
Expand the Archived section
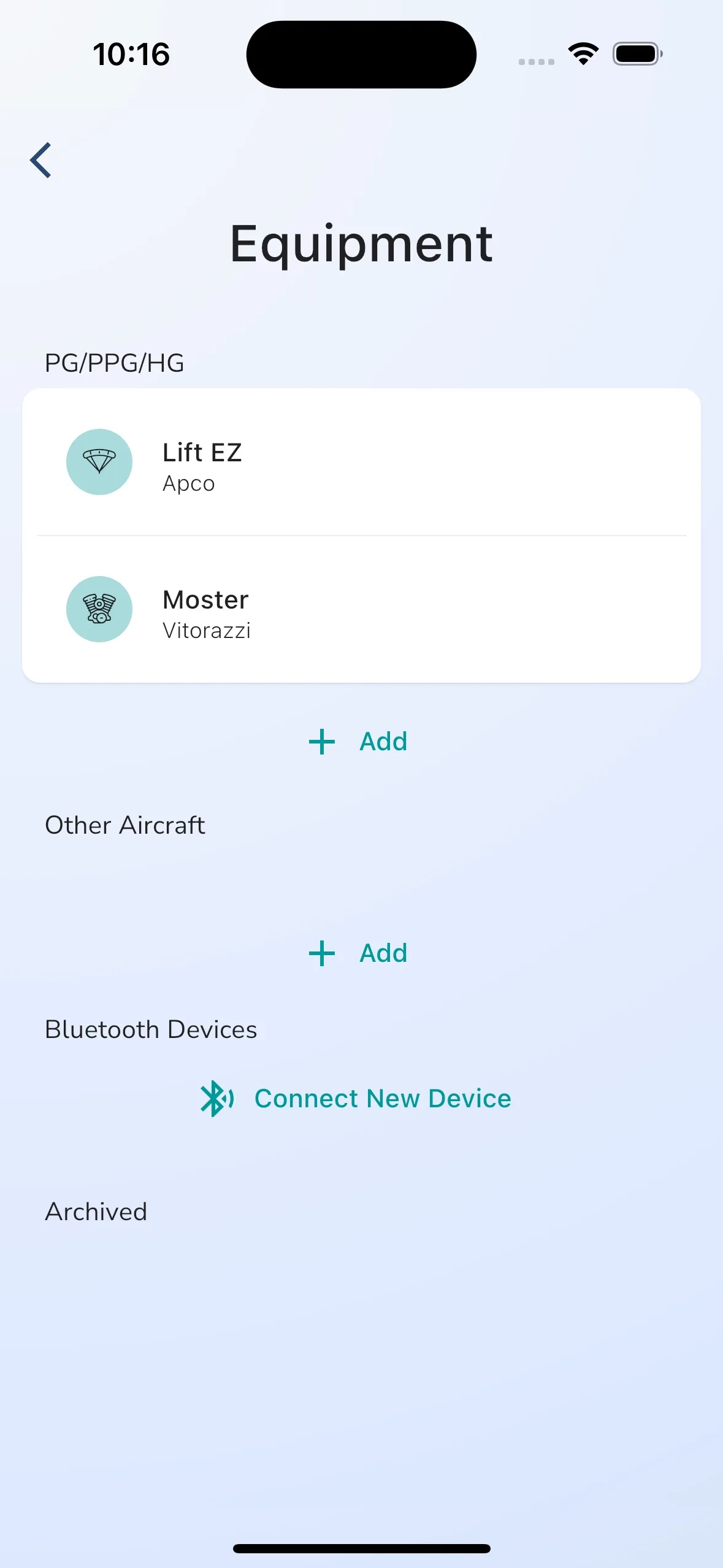pyautogui.click(x=96, y=1212)
